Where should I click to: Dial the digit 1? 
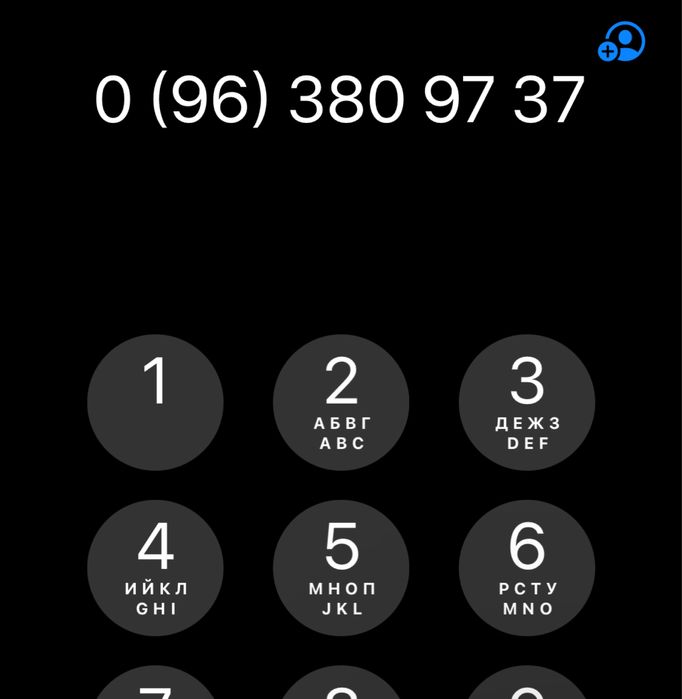pos(155,403)
